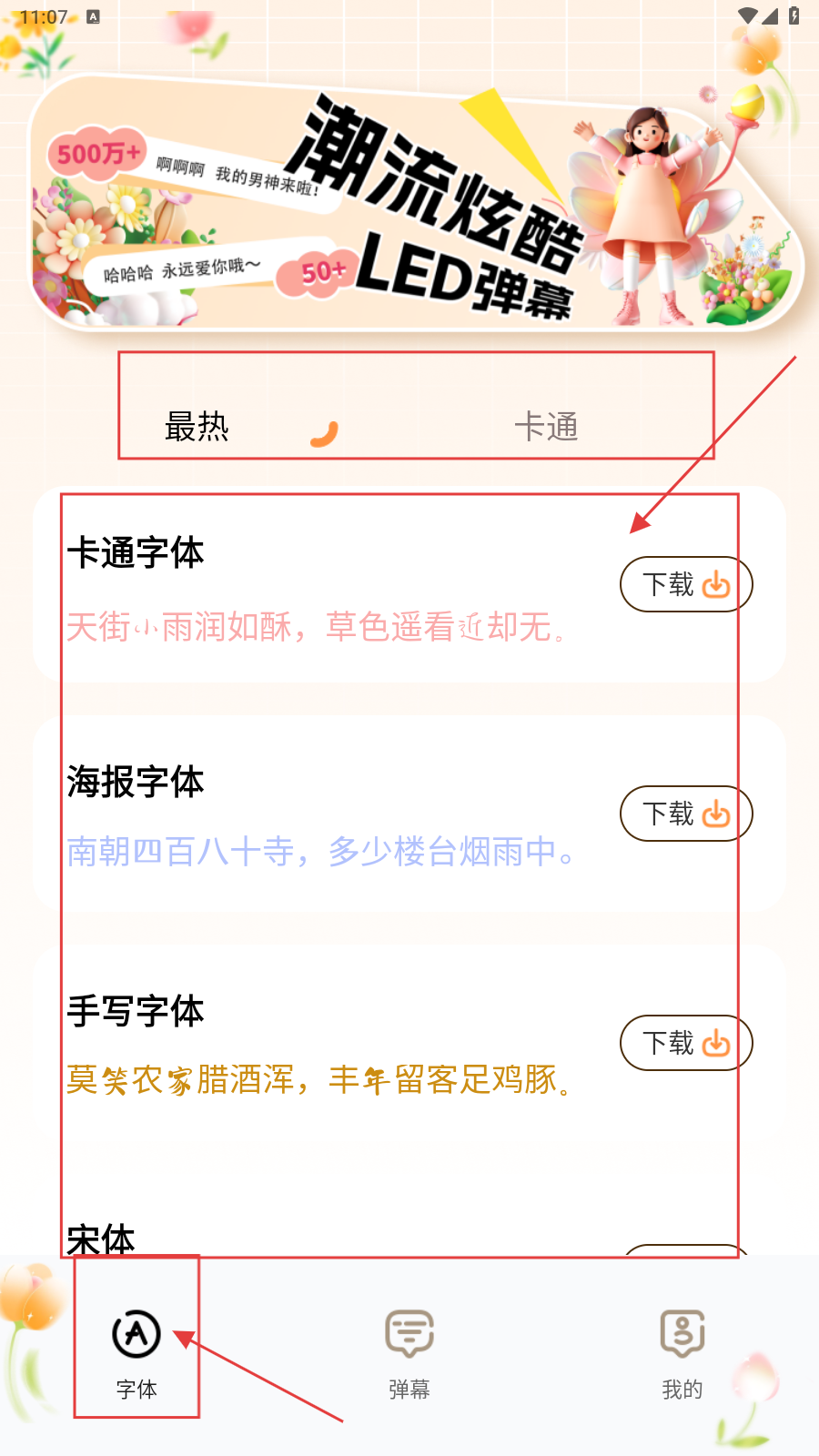Download the 卡通字体 font
This screenshot has width=819, height=1456.
coord(685,584)
